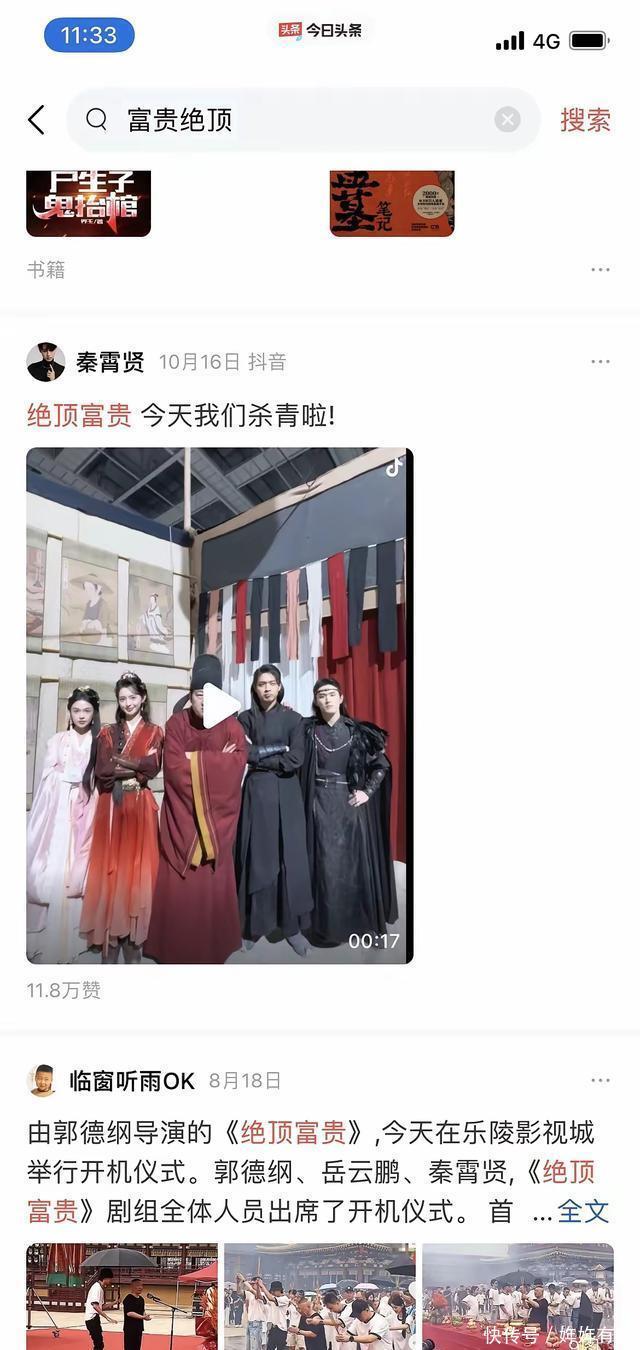This screenshot has height=1350, width=640.
Task: Open the orange book cover thumbnail
Action: click(x=392, y=203)
